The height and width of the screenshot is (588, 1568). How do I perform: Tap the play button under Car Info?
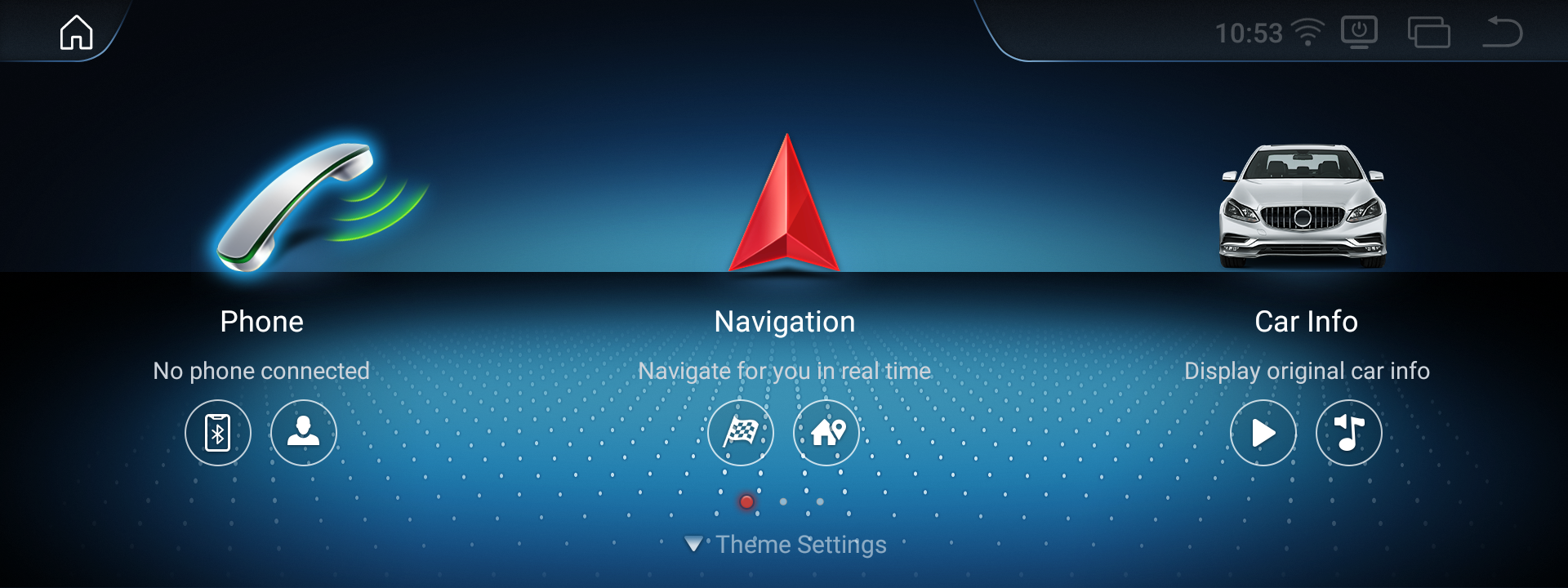1263,433
